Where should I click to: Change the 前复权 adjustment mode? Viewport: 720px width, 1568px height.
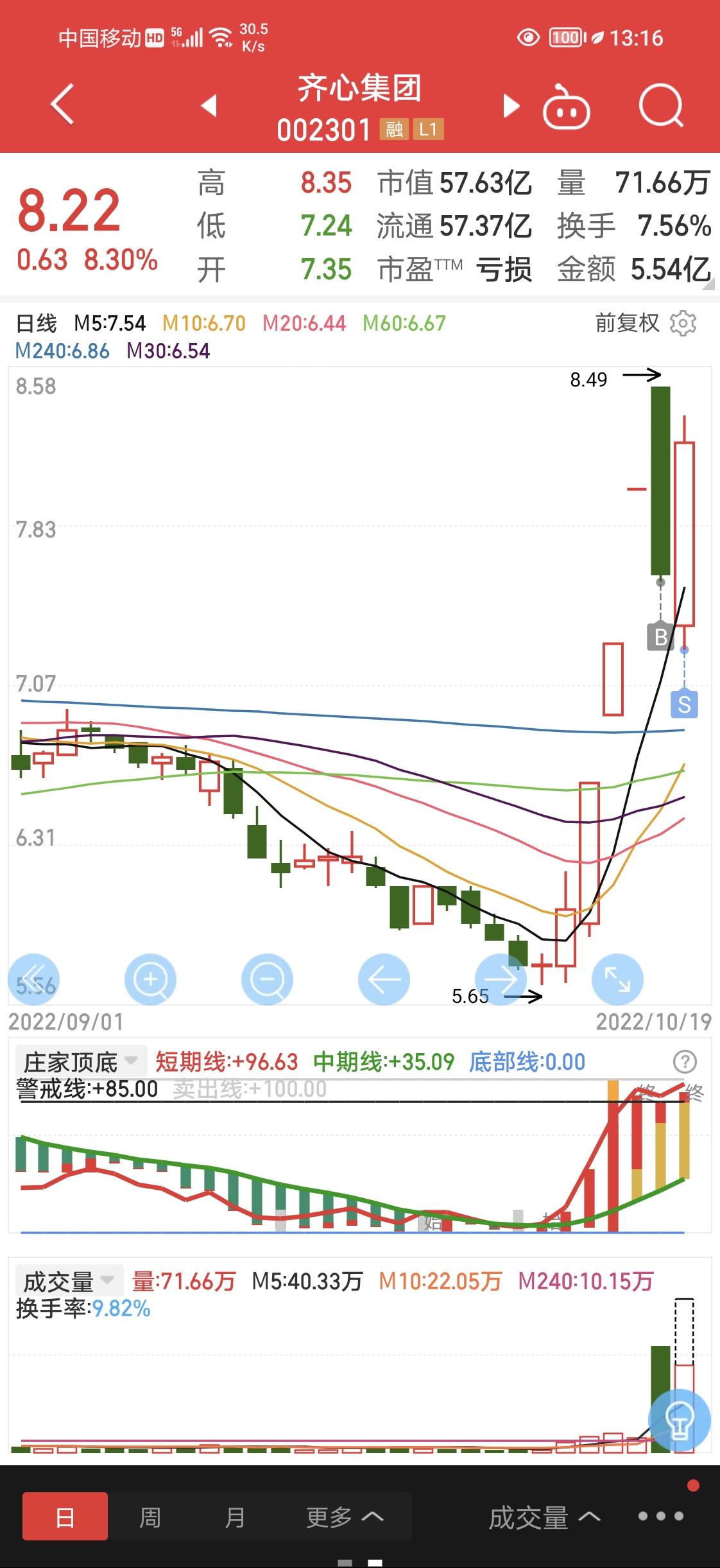pos(627,323)
